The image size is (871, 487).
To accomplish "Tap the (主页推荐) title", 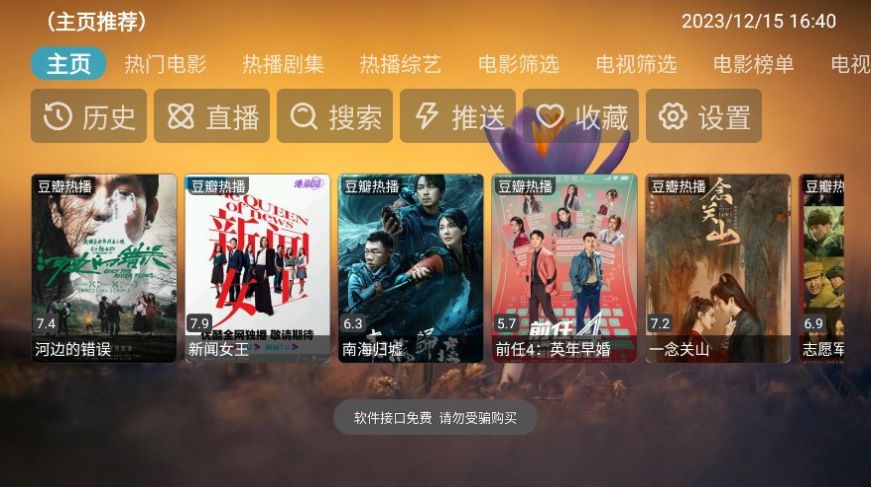I will (96, 21).
